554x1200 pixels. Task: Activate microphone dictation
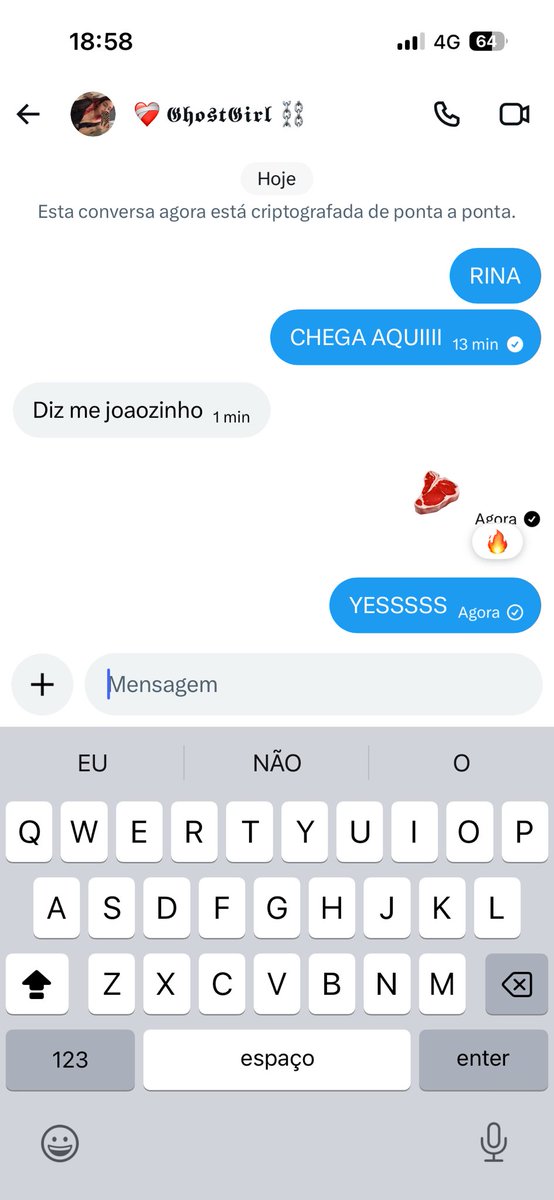click(493, 1142)
